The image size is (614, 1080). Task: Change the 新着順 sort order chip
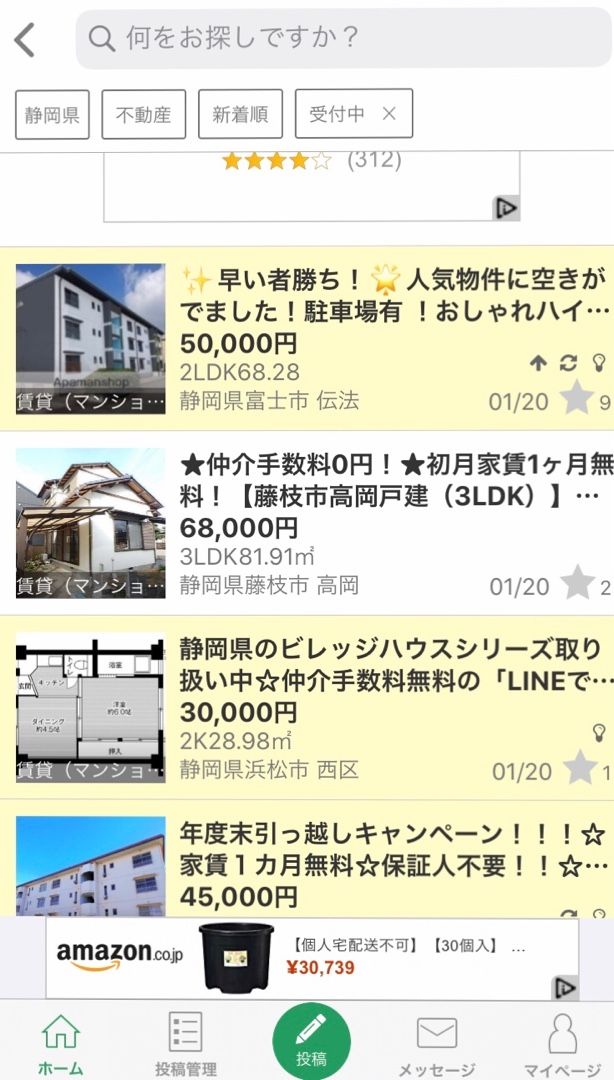240,114
